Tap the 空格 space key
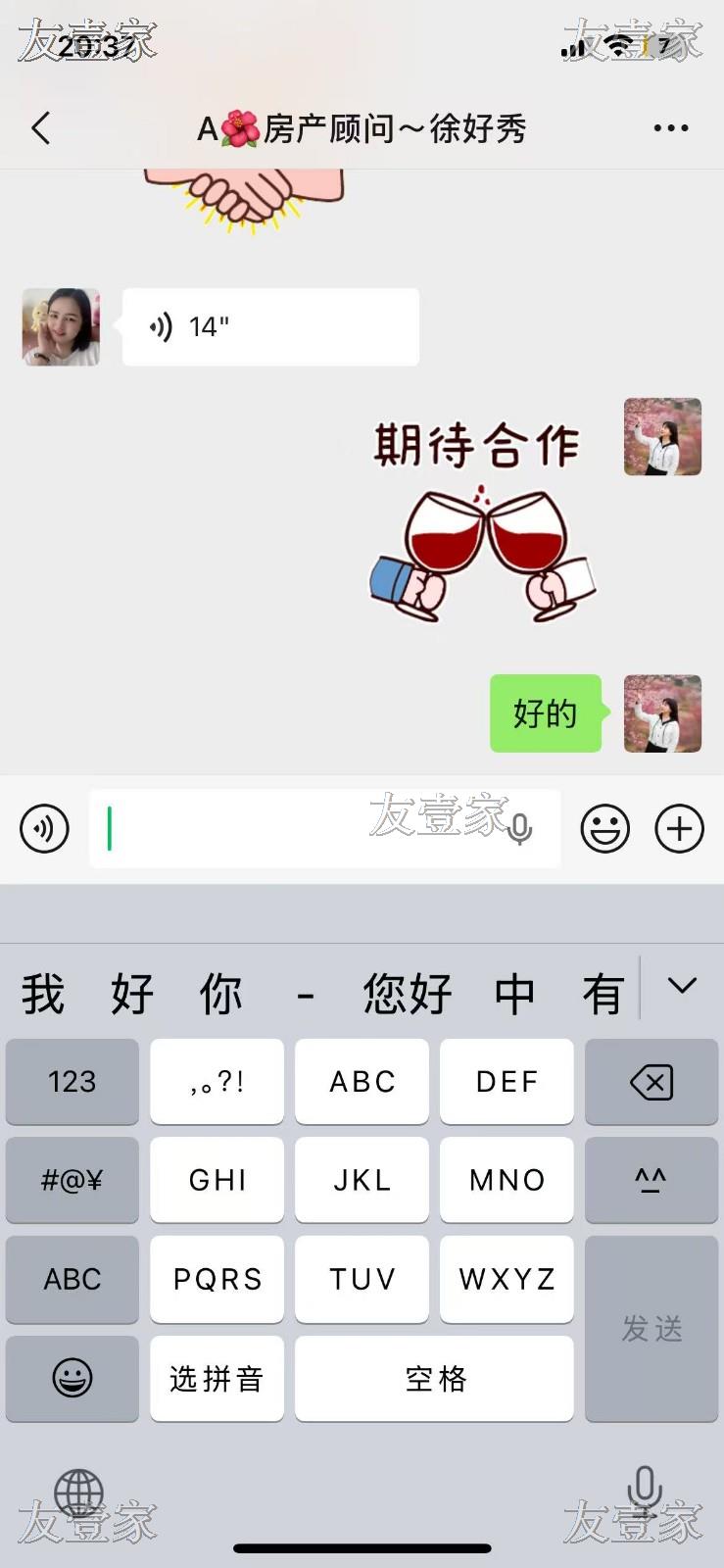 [434, 1379]
